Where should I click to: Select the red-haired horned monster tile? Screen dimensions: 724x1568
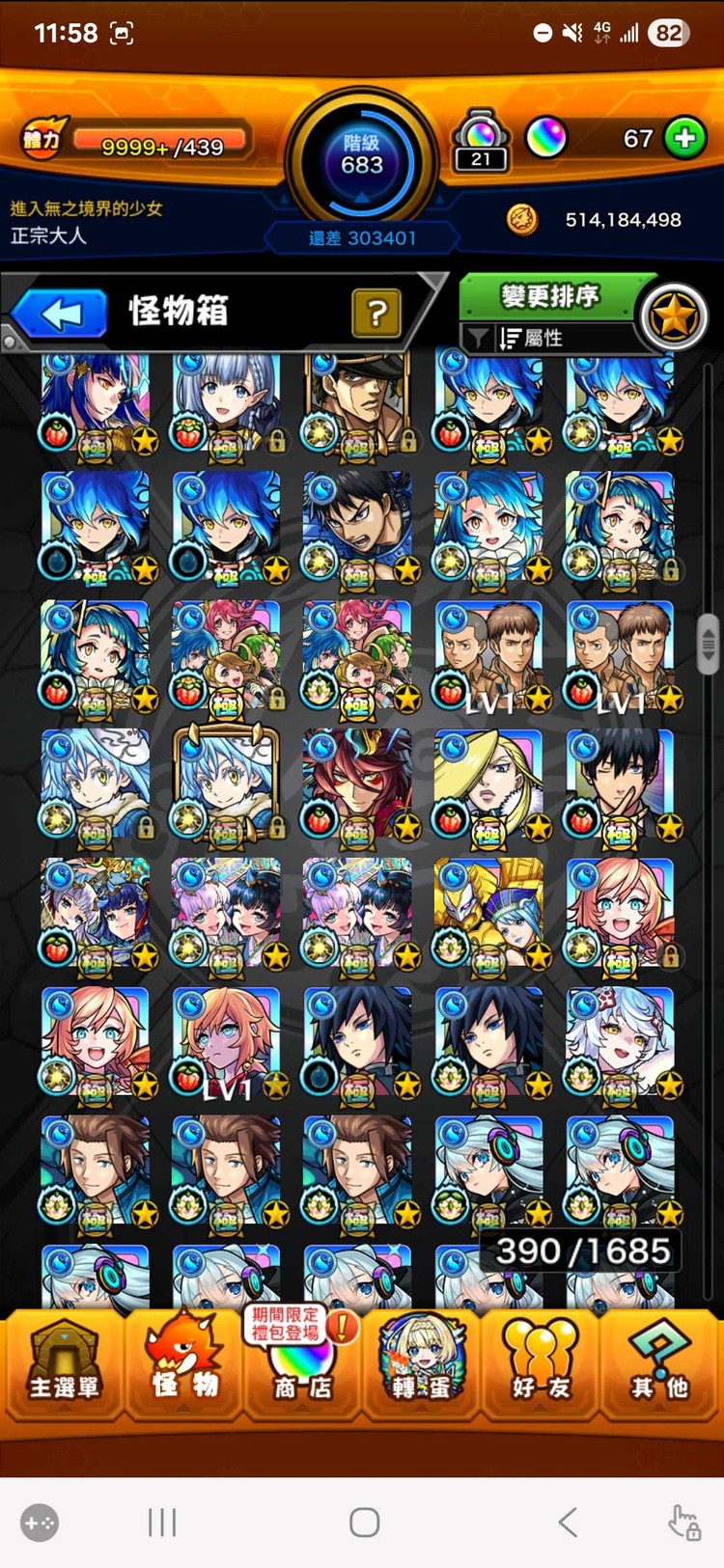(357, 784)
